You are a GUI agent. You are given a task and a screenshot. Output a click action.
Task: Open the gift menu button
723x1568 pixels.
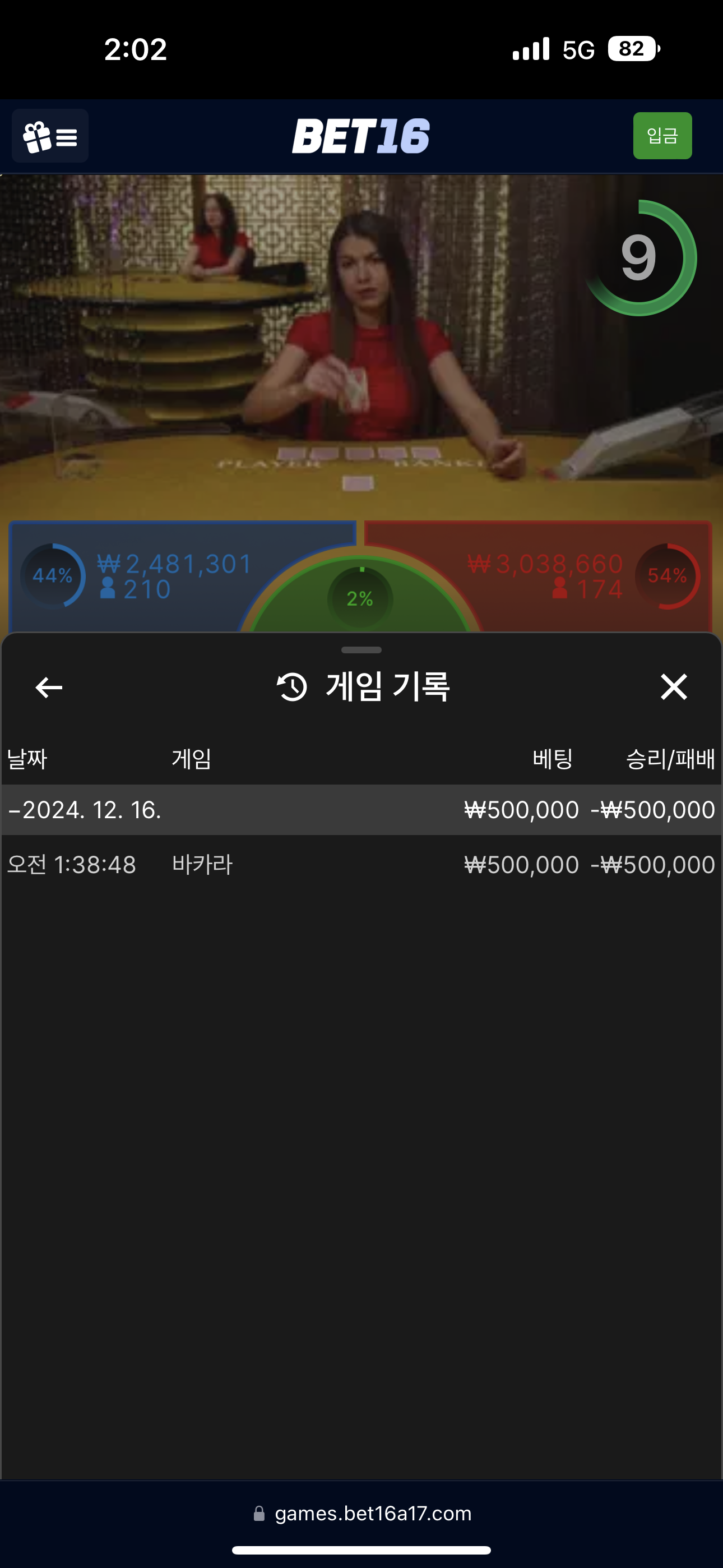(50, 136)
